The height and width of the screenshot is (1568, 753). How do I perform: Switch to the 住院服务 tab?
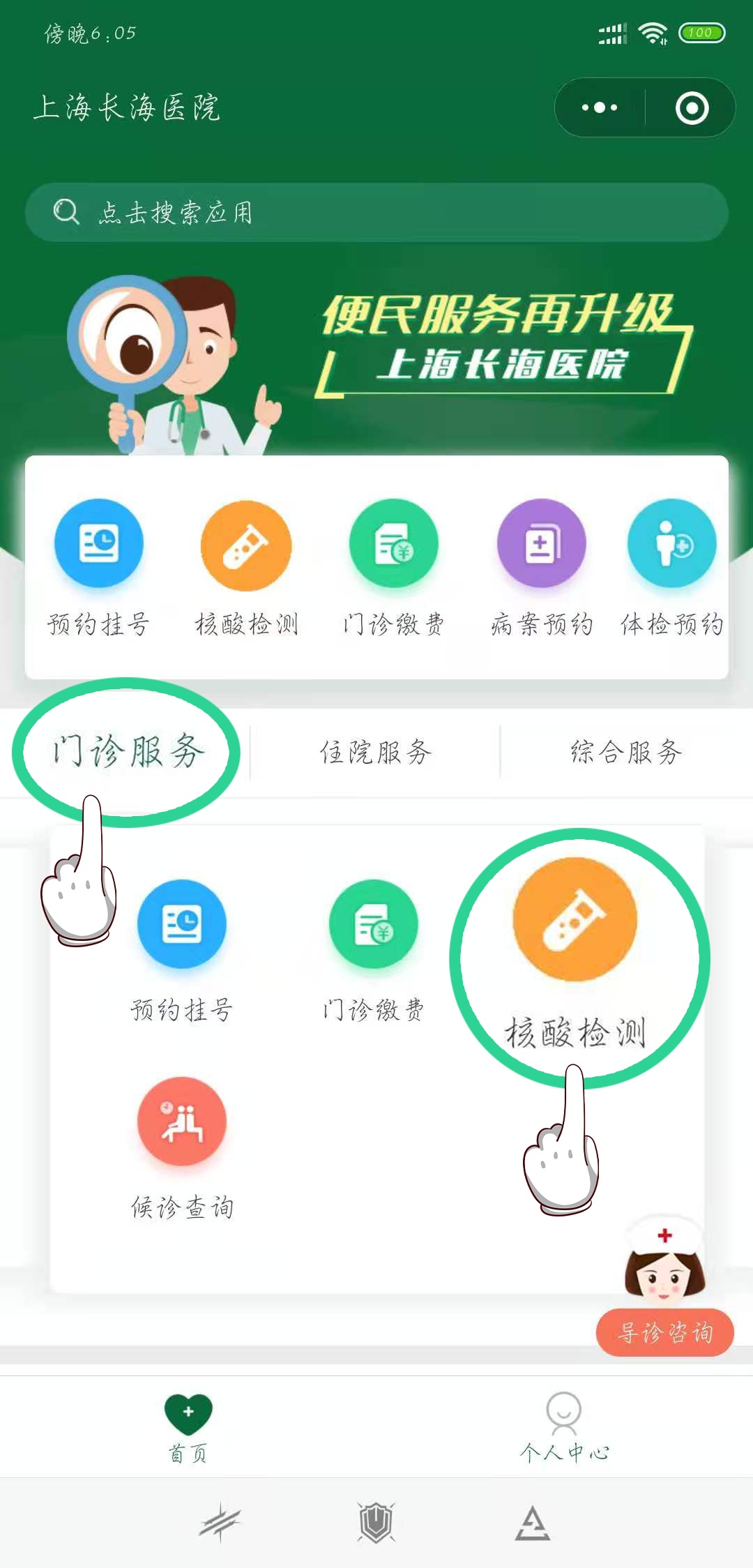(x=376, y=752)
